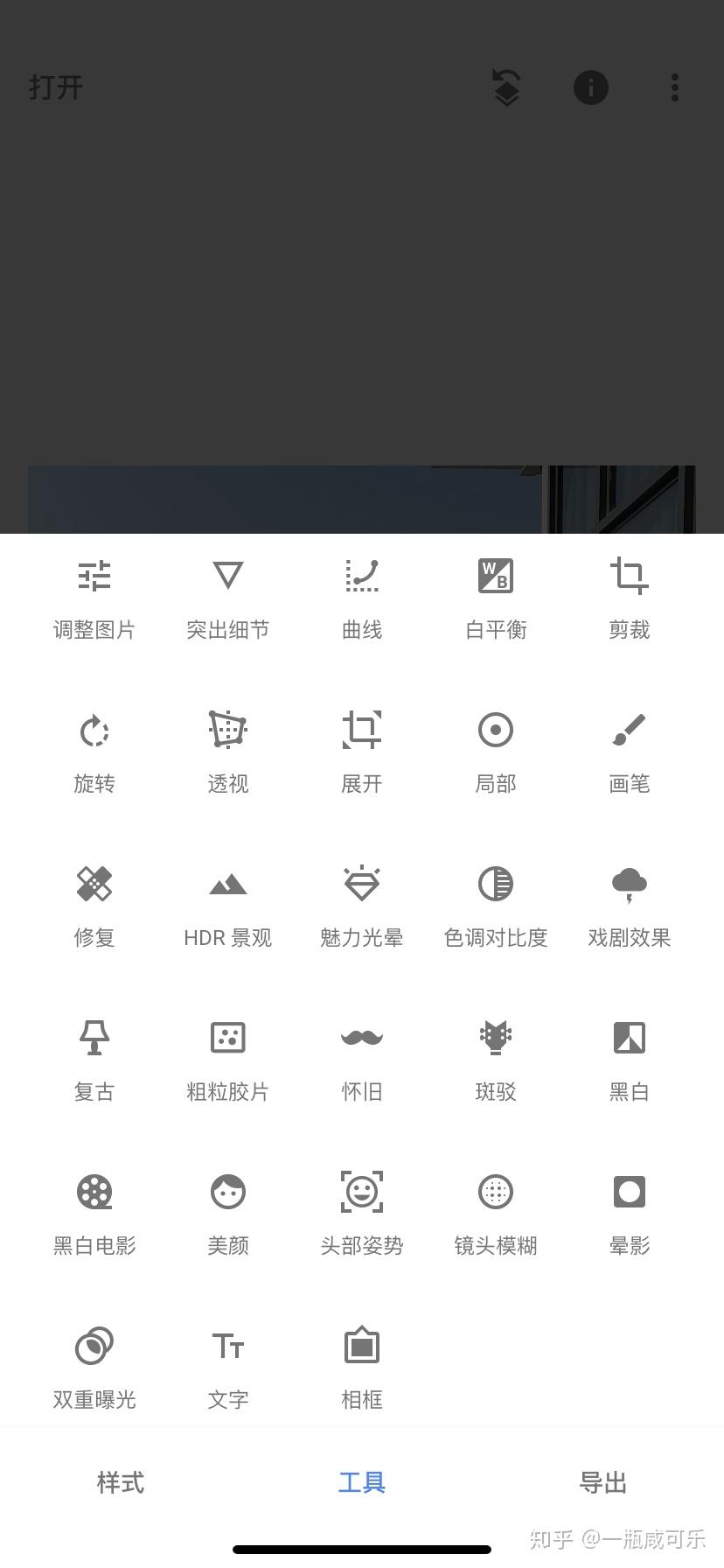Add text with the 文字 tool
This screenshot has height=1568, width=724.
228,1366
